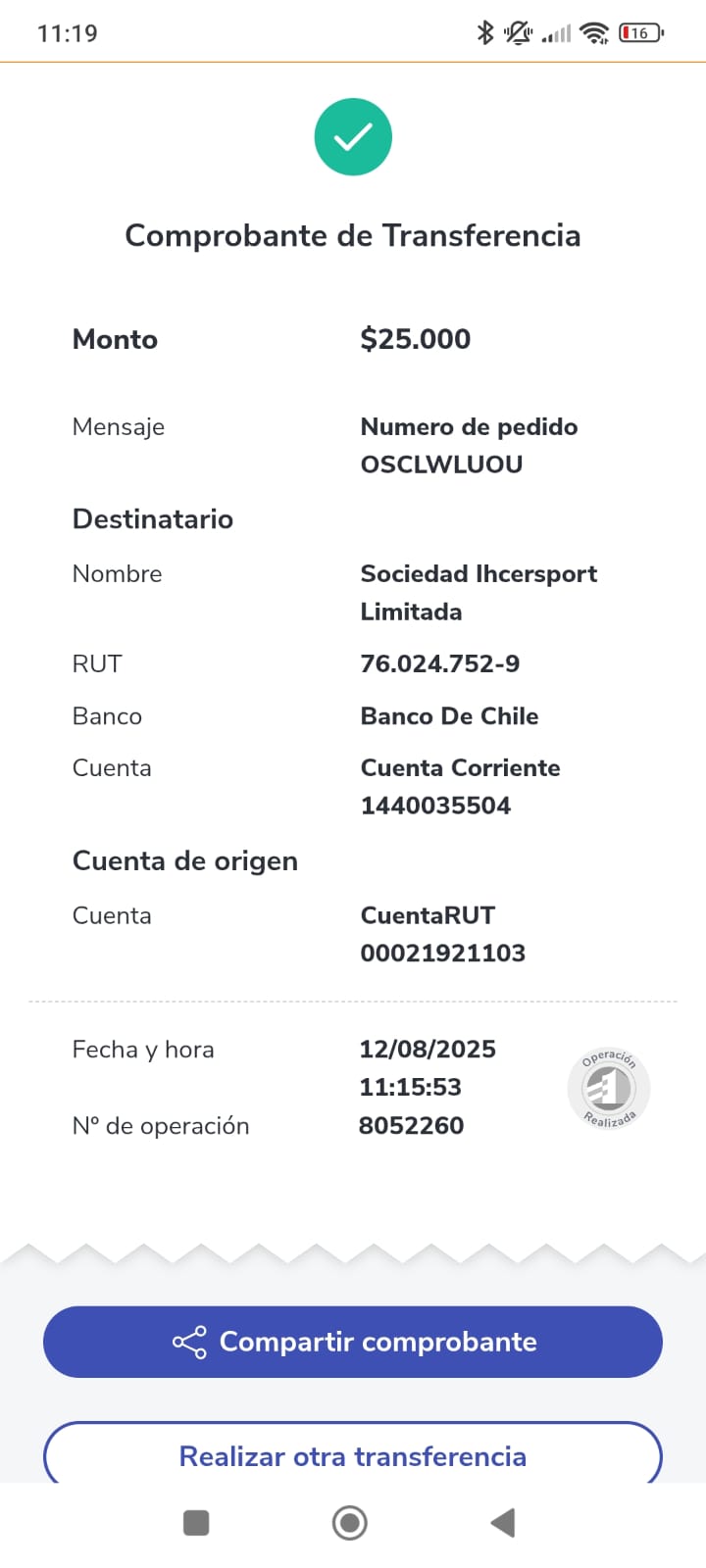Go back using the system back button

click(x=503, y=1523)
